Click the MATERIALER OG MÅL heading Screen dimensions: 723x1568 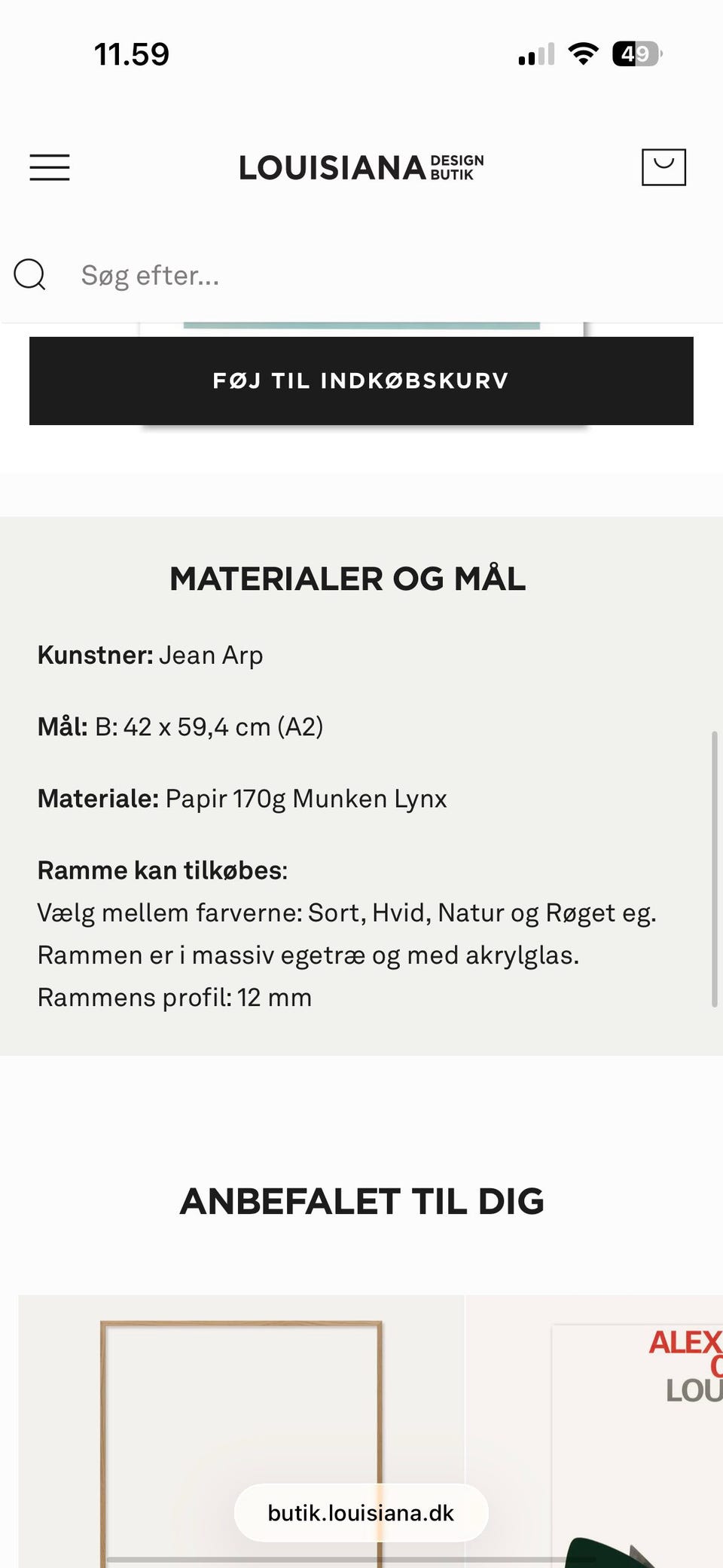pos(348,579)
